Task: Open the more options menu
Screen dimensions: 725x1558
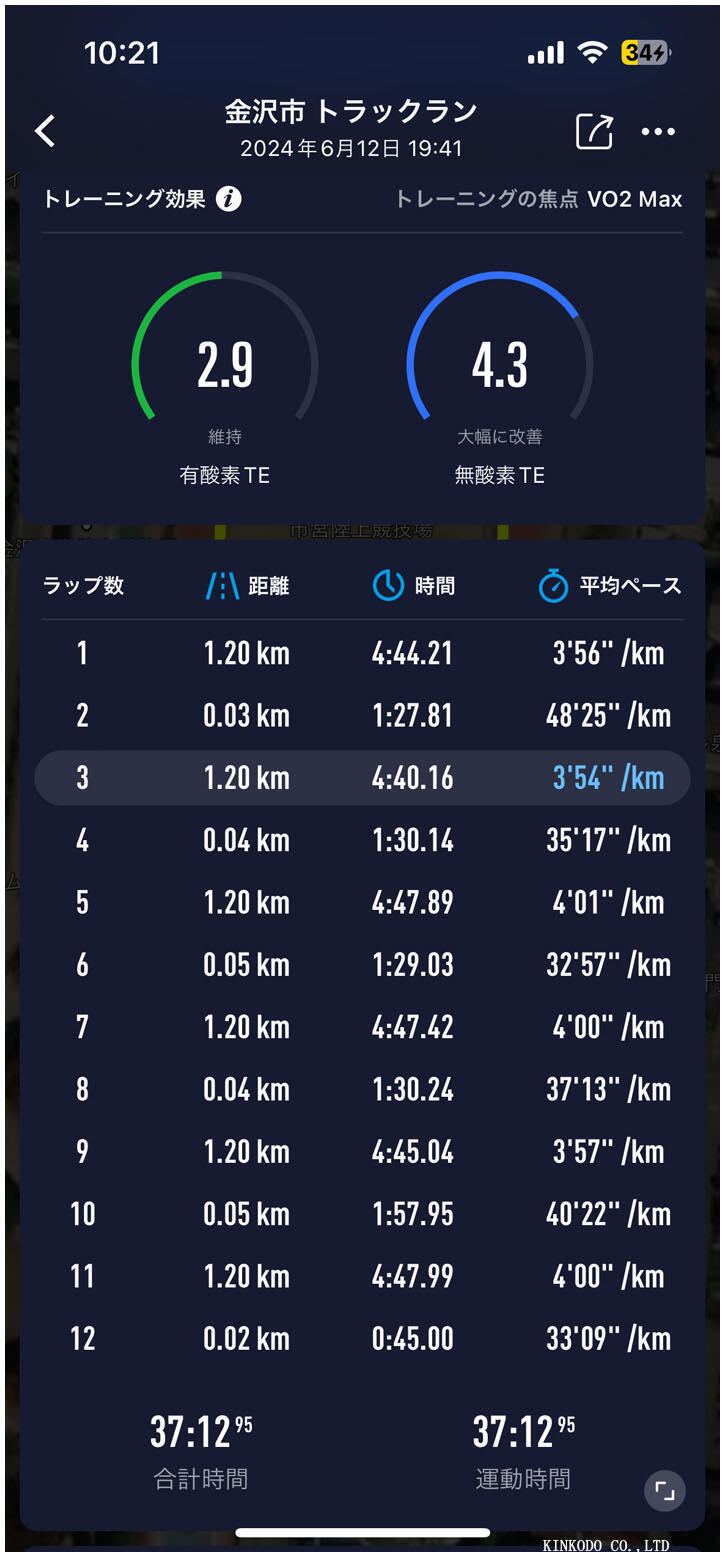Action: coord(658,131)
